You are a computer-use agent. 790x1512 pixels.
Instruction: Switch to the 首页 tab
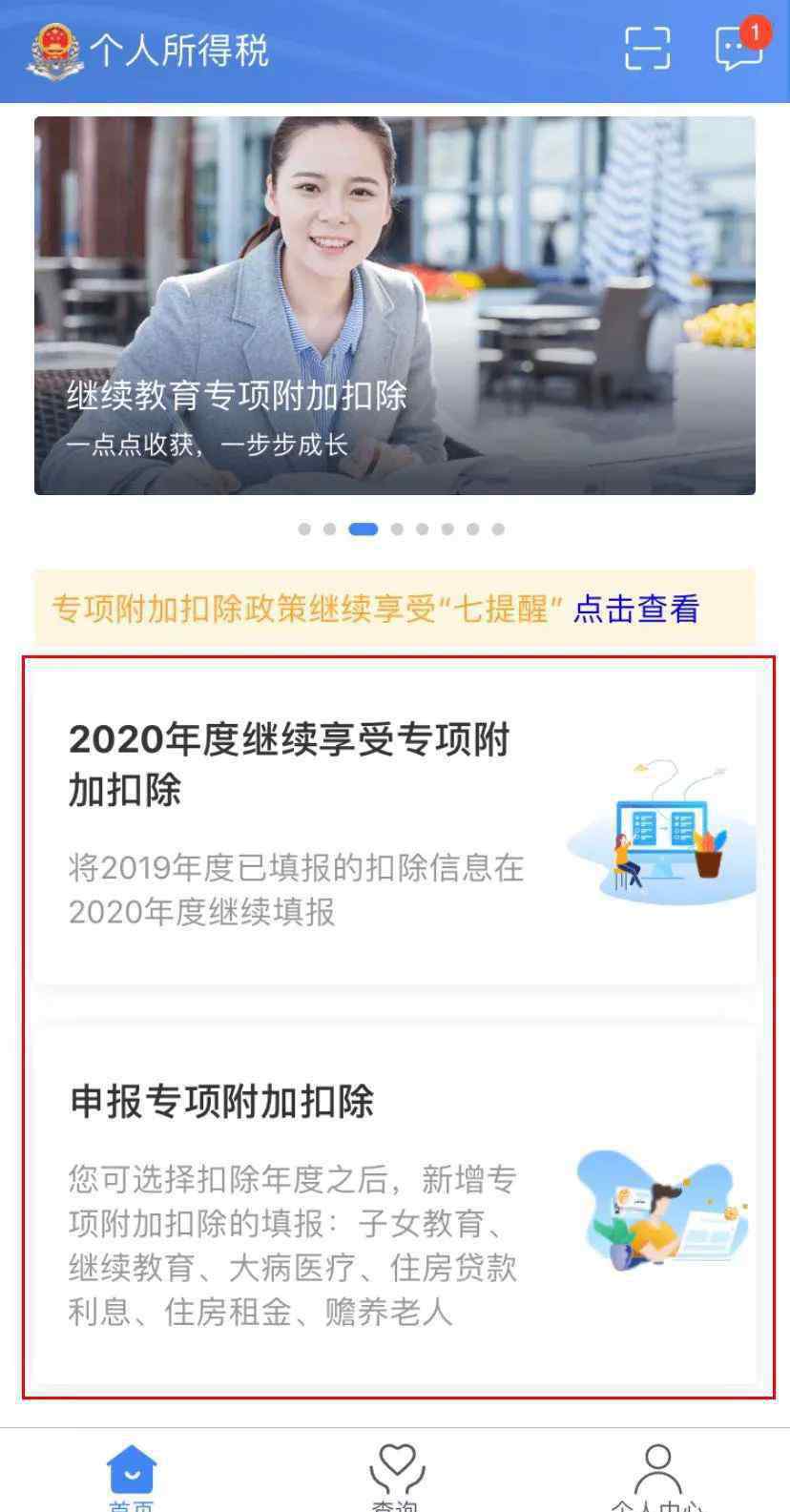coord(132,1475)
